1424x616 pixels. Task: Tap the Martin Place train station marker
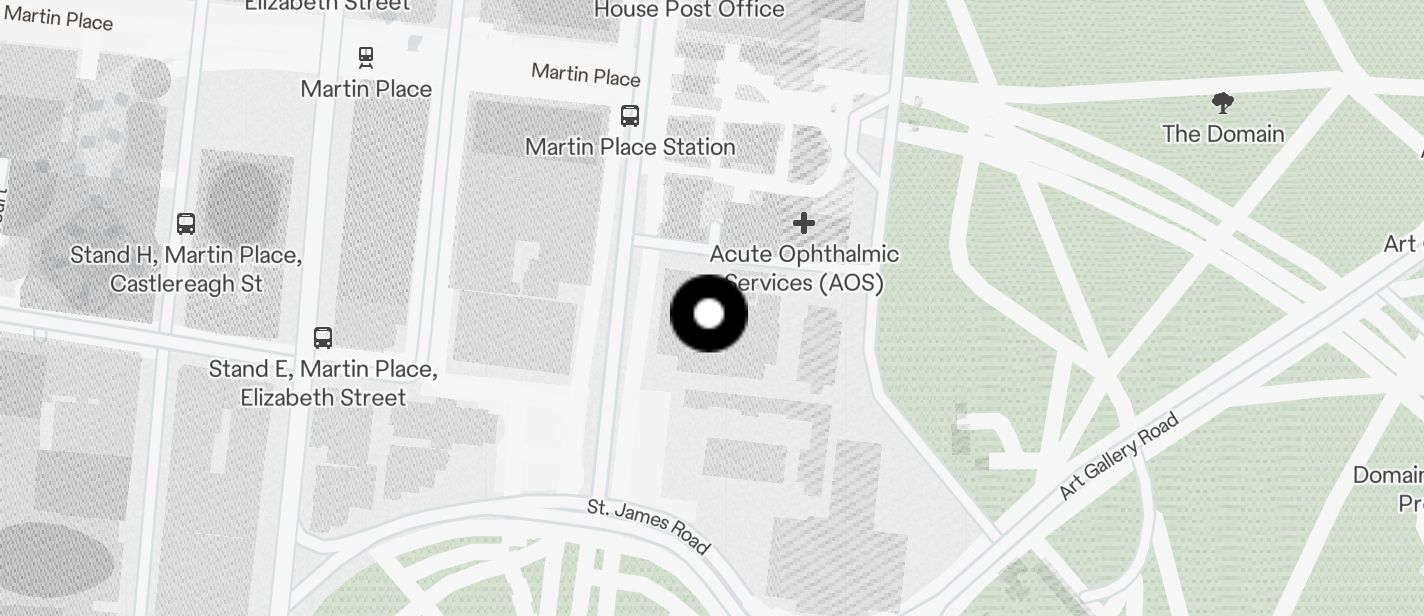point(366,57)
